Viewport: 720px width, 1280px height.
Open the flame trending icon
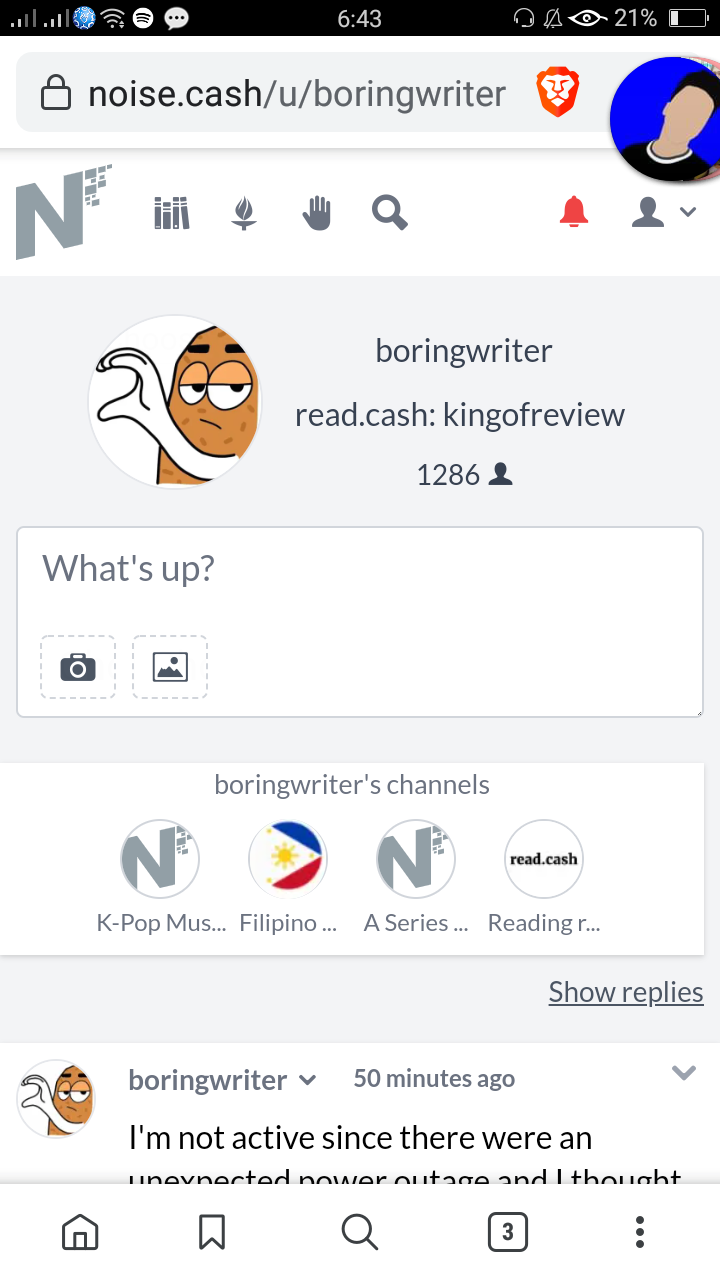tap(244, 213)
